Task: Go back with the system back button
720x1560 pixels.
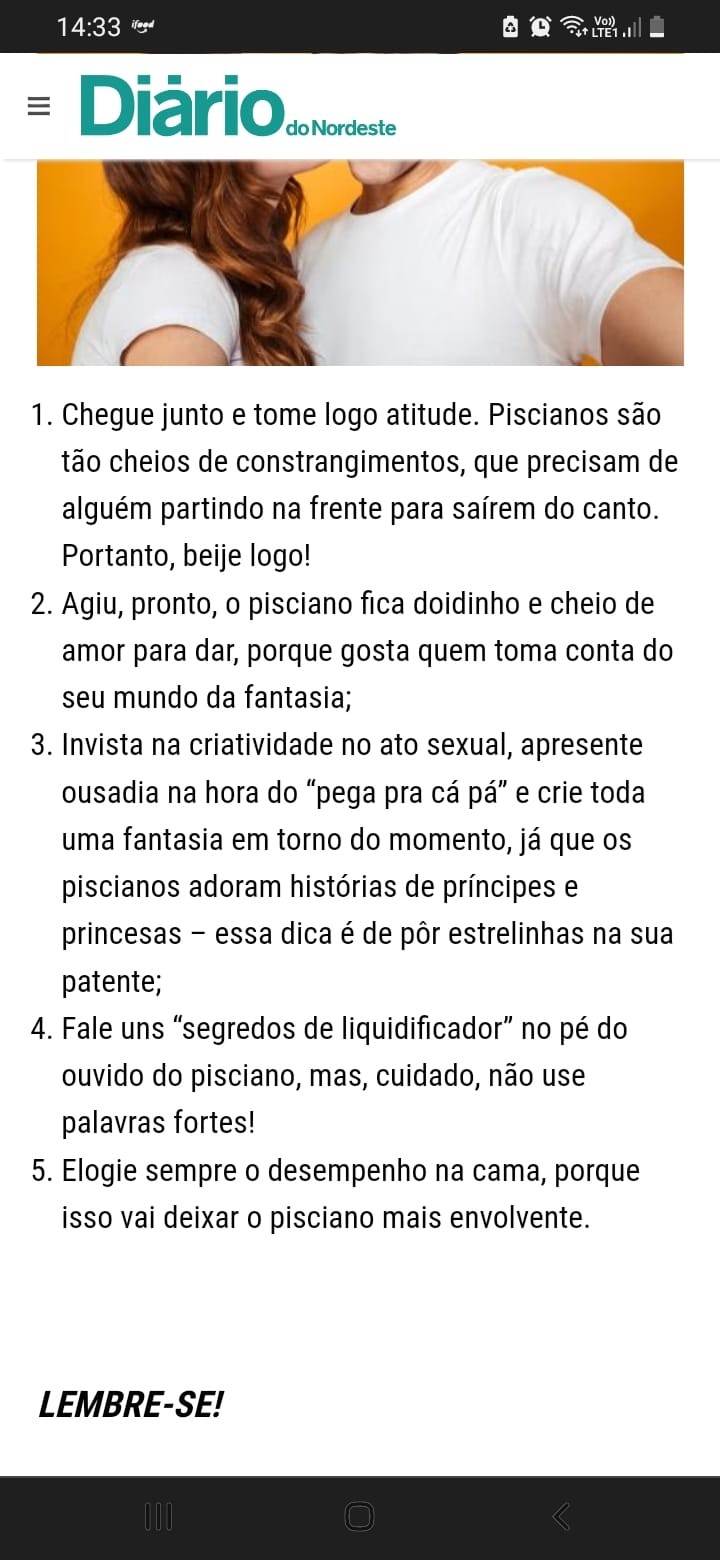Action: coord(561,1517)
